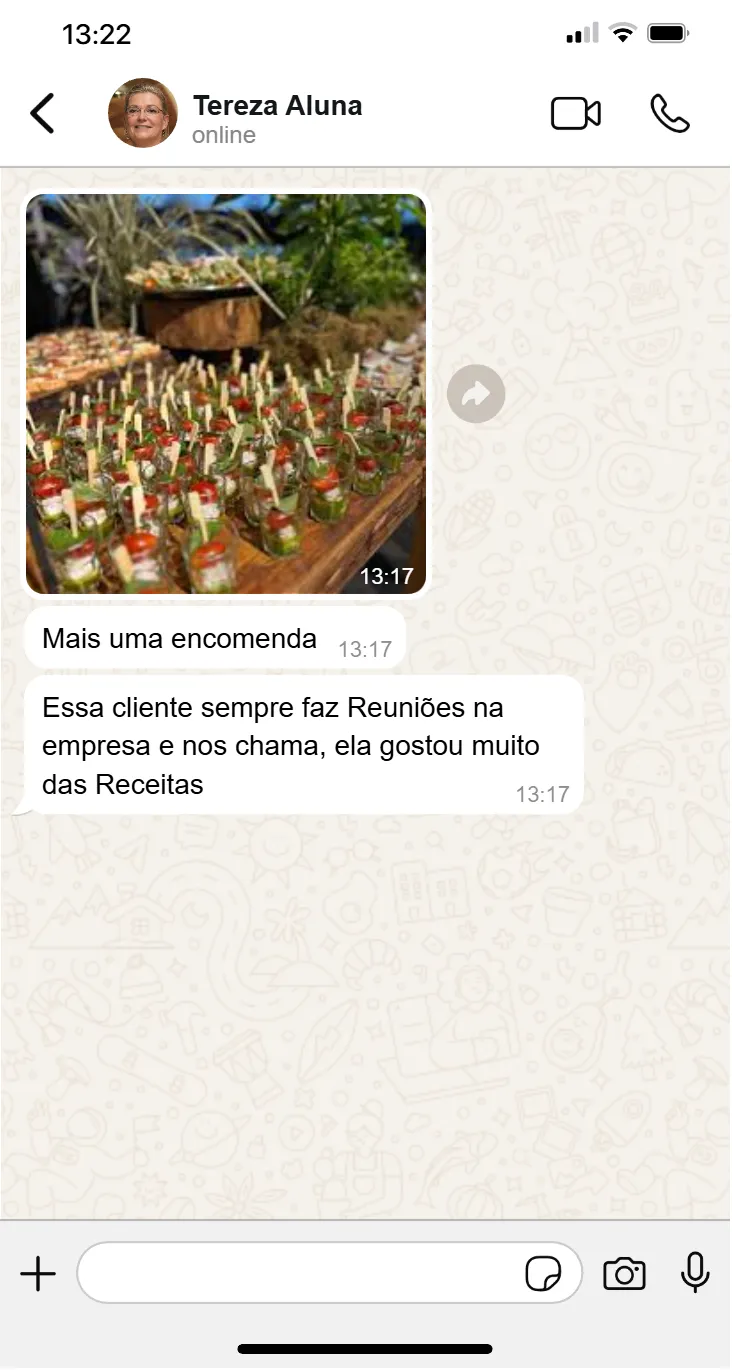This screenshot has width=732, height=1370.
Task: Forward the photo using the arrow icon
Action: pyautogui.click(x=476, y=395)
